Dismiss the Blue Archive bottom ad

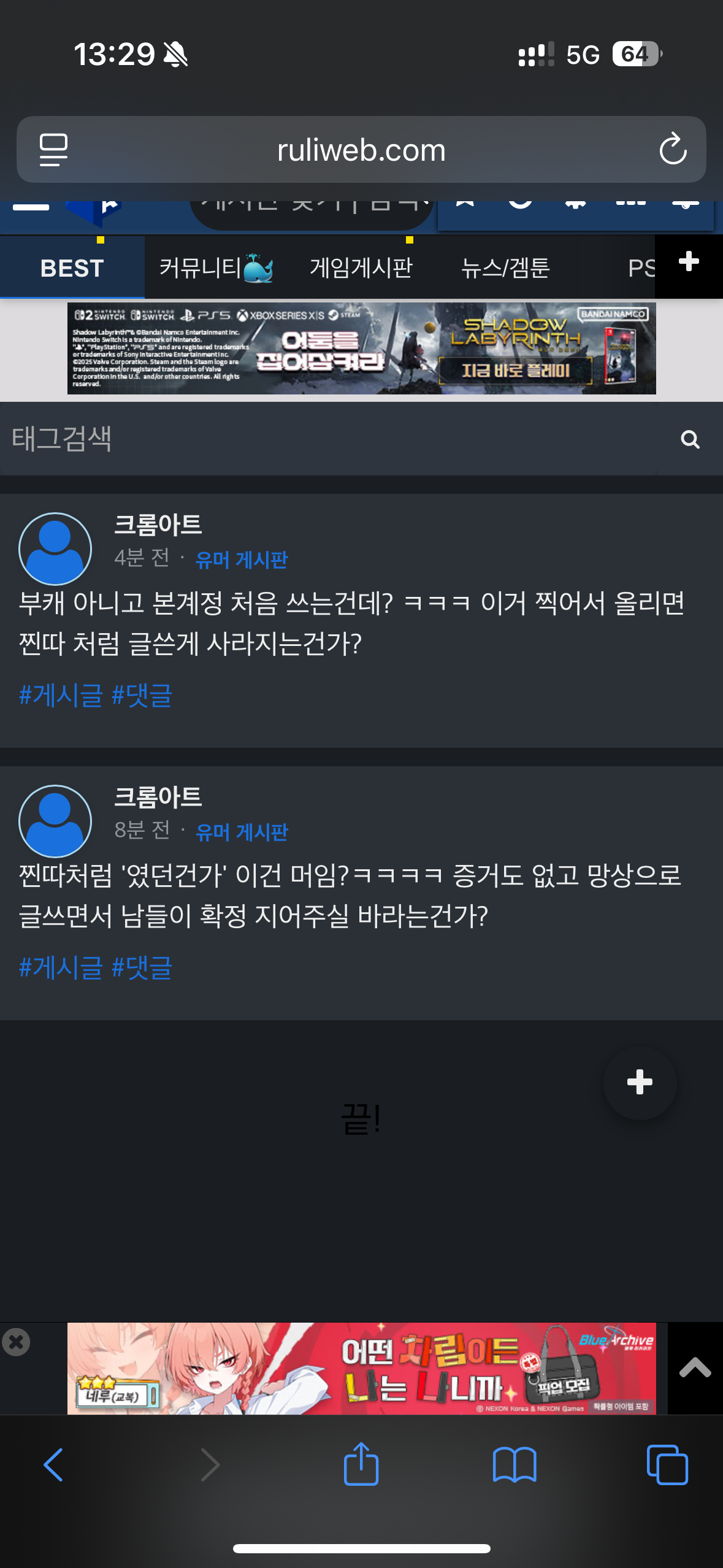coord(17,1342)
